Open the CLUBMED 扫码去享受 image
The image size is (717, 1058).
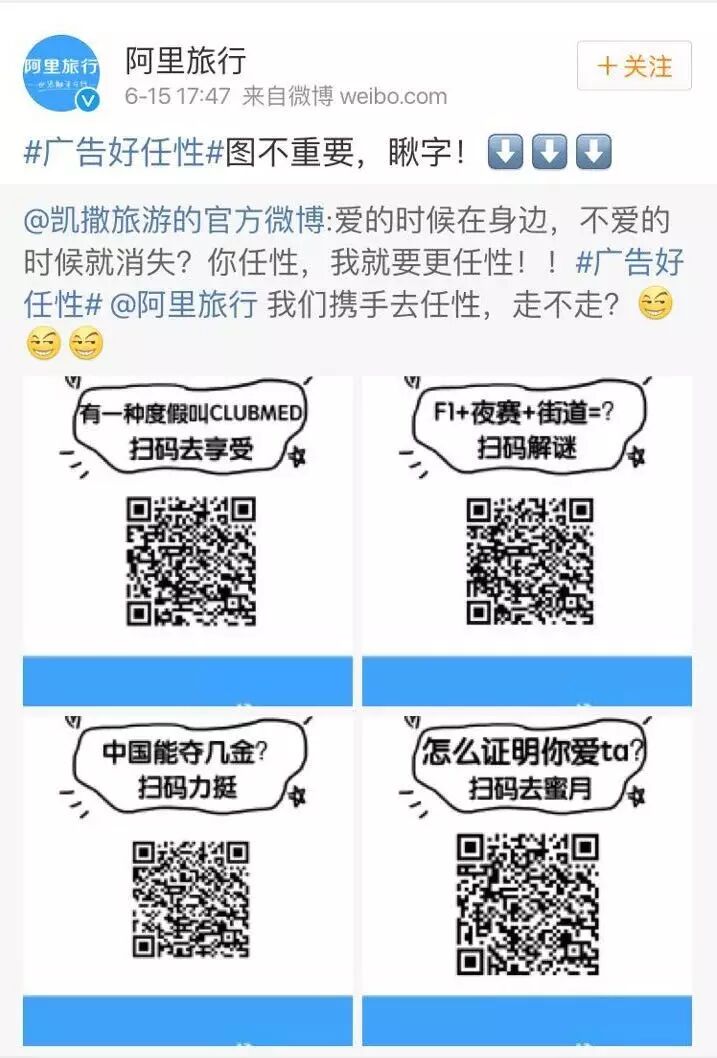tap(188, 540)
